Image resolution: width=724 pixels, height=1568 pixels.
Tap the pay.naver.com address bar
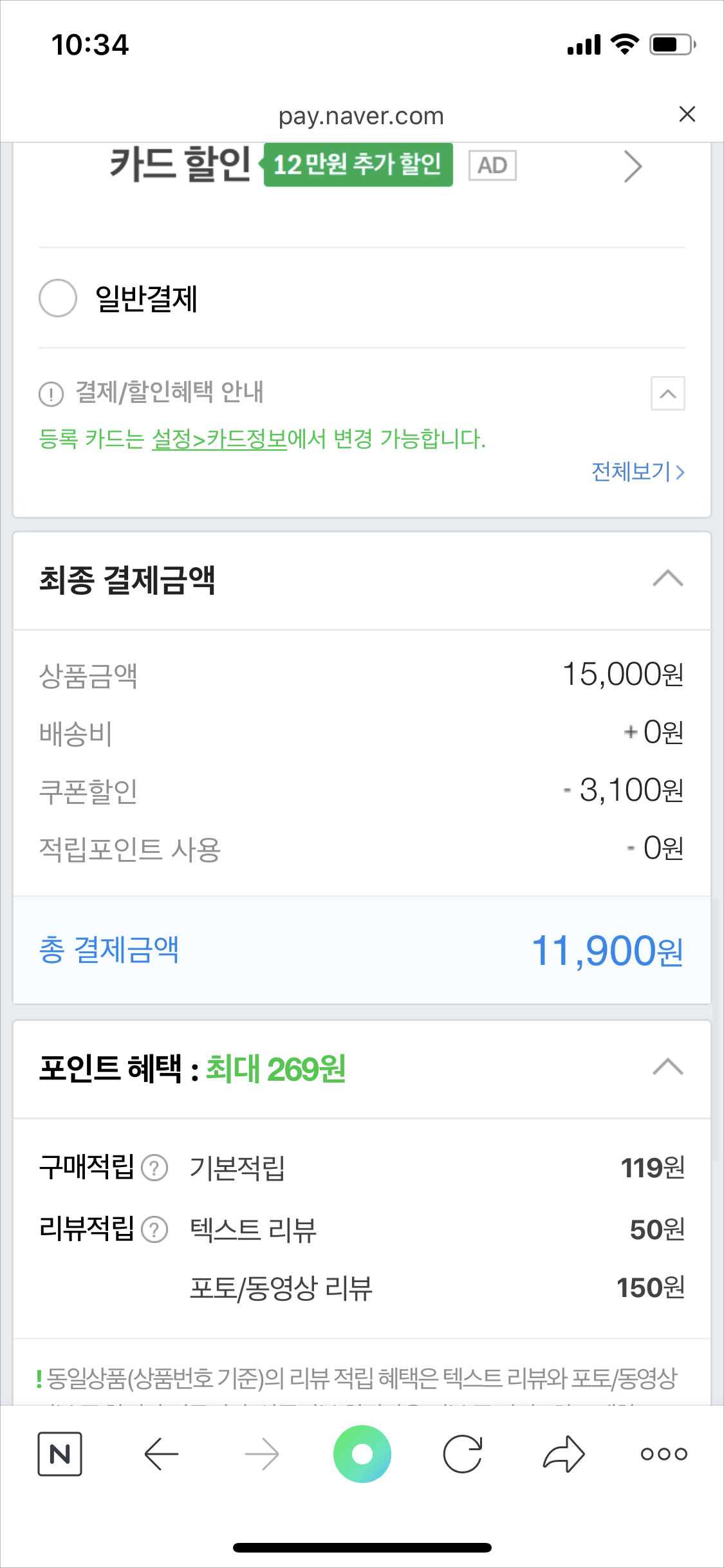point(362,115)
